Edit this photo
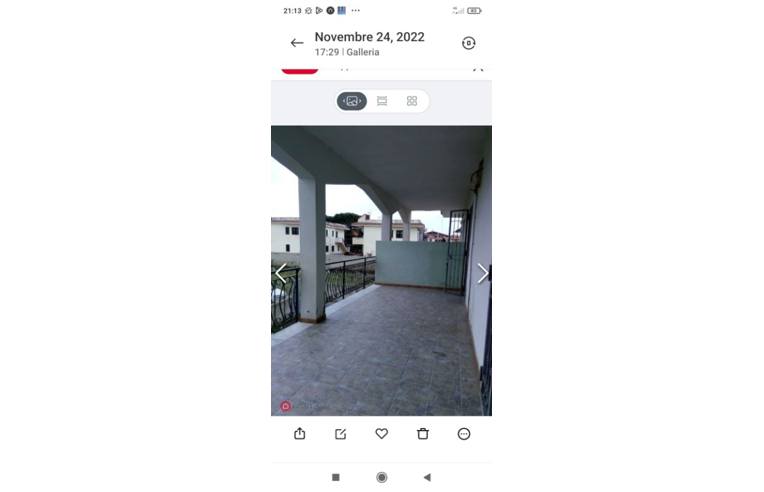This screenshot has height=492, width=764. pyautogui.click(x=340, y=434)
